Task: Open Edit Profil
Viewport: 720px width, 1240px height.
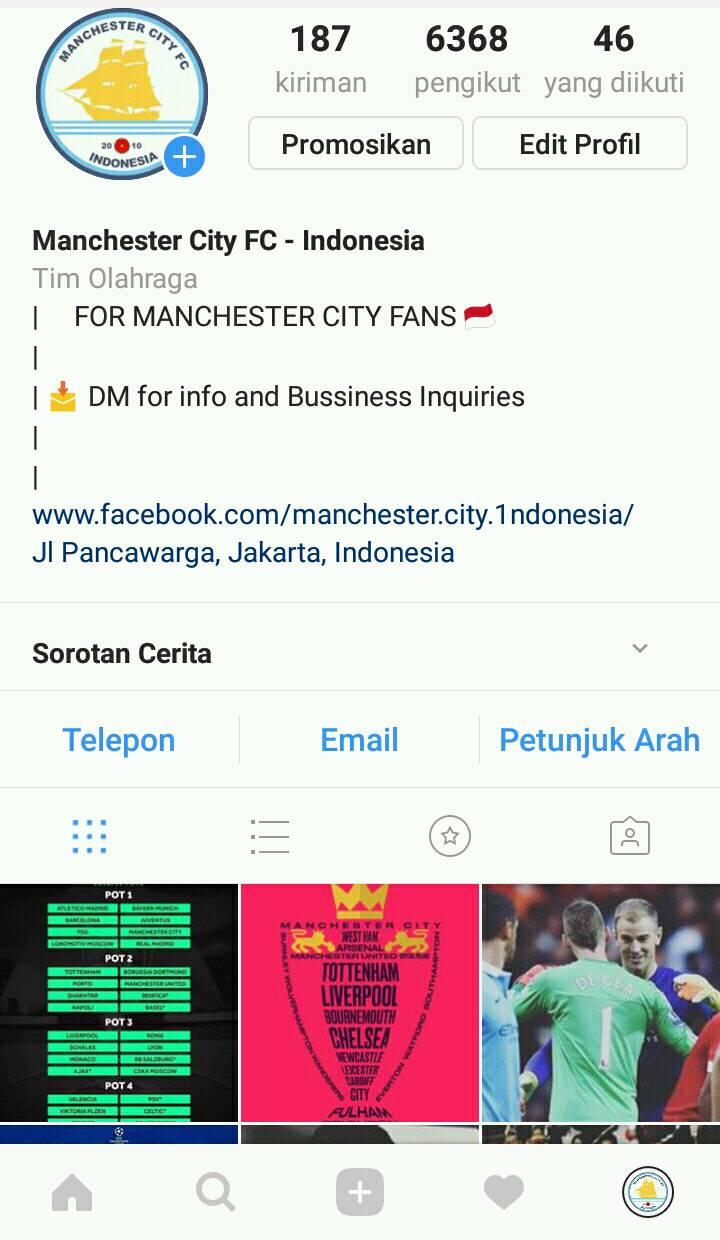Action: pos(580,144)
